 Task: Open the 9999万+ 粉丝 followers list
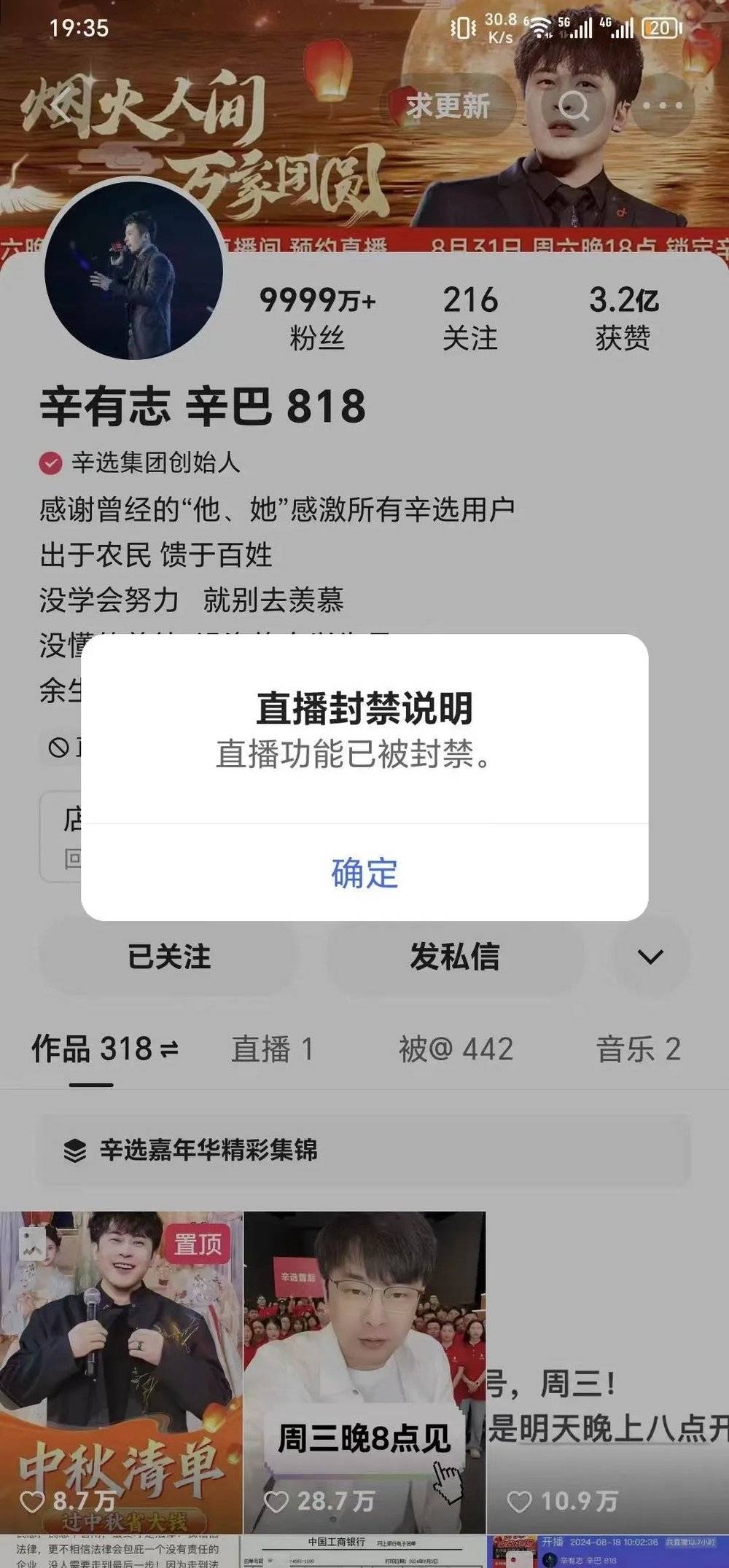(317, 318)
